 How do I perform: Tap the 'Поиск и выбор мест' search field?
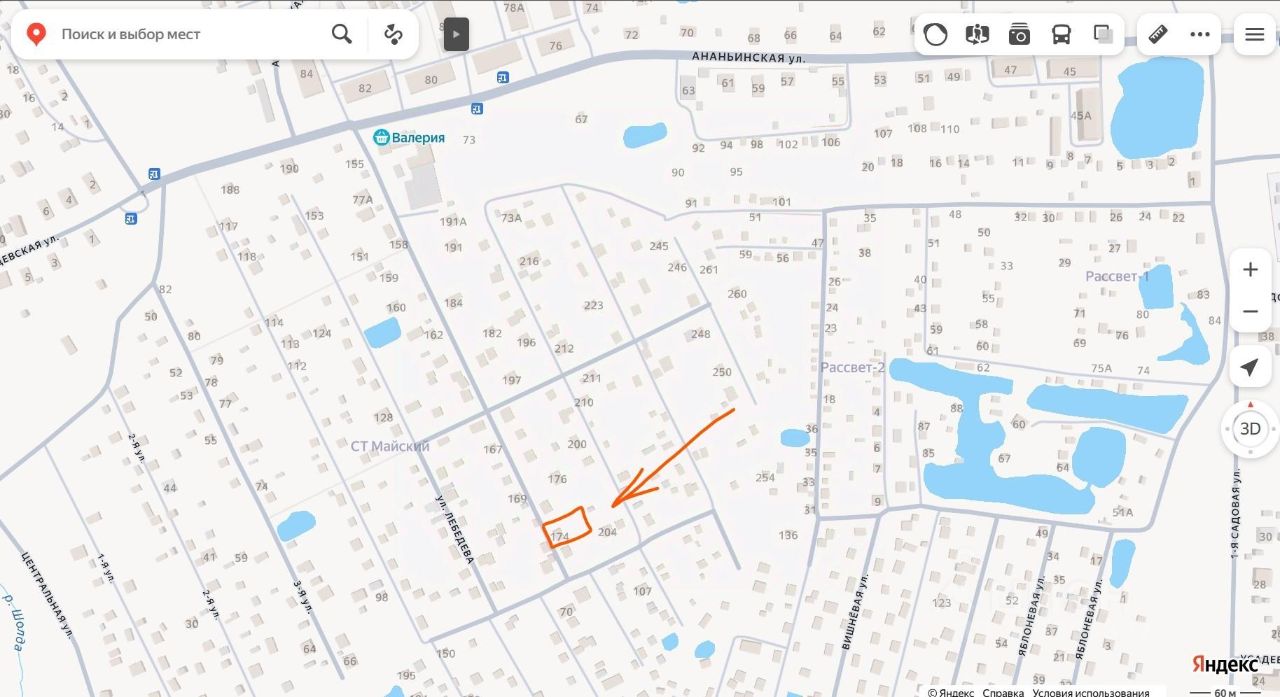coord(180,34)
